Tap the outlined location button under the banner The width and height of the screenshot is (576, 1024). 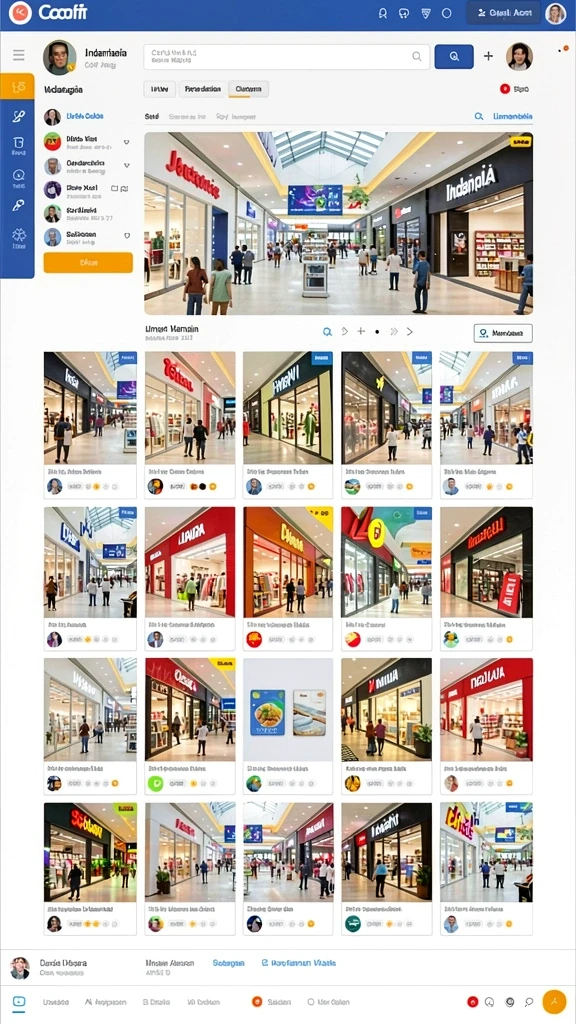click(503, 333)
